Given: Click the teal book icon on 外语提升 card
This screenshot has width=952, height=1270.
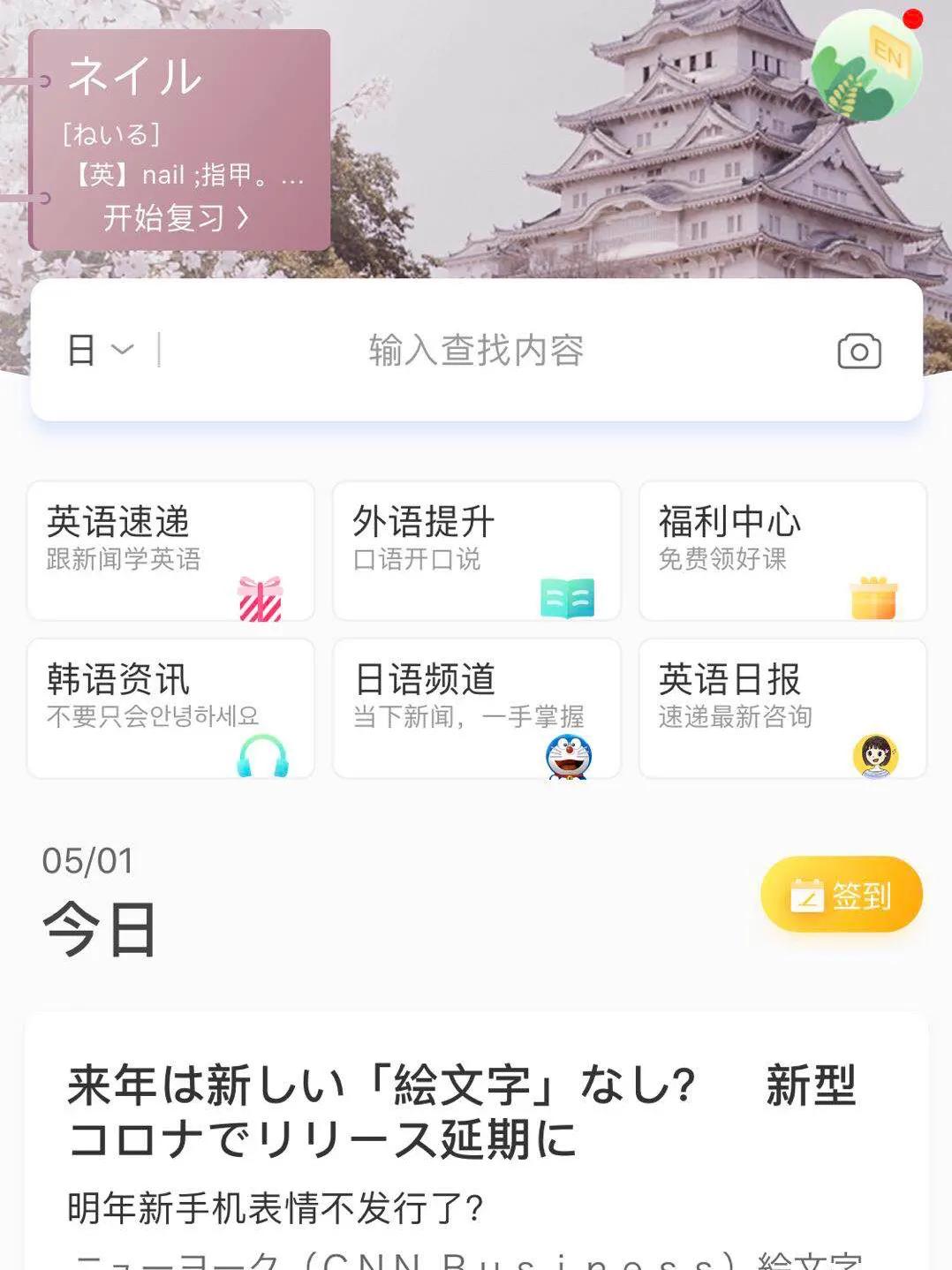Looking at the screenshot, I should point(569,594).
